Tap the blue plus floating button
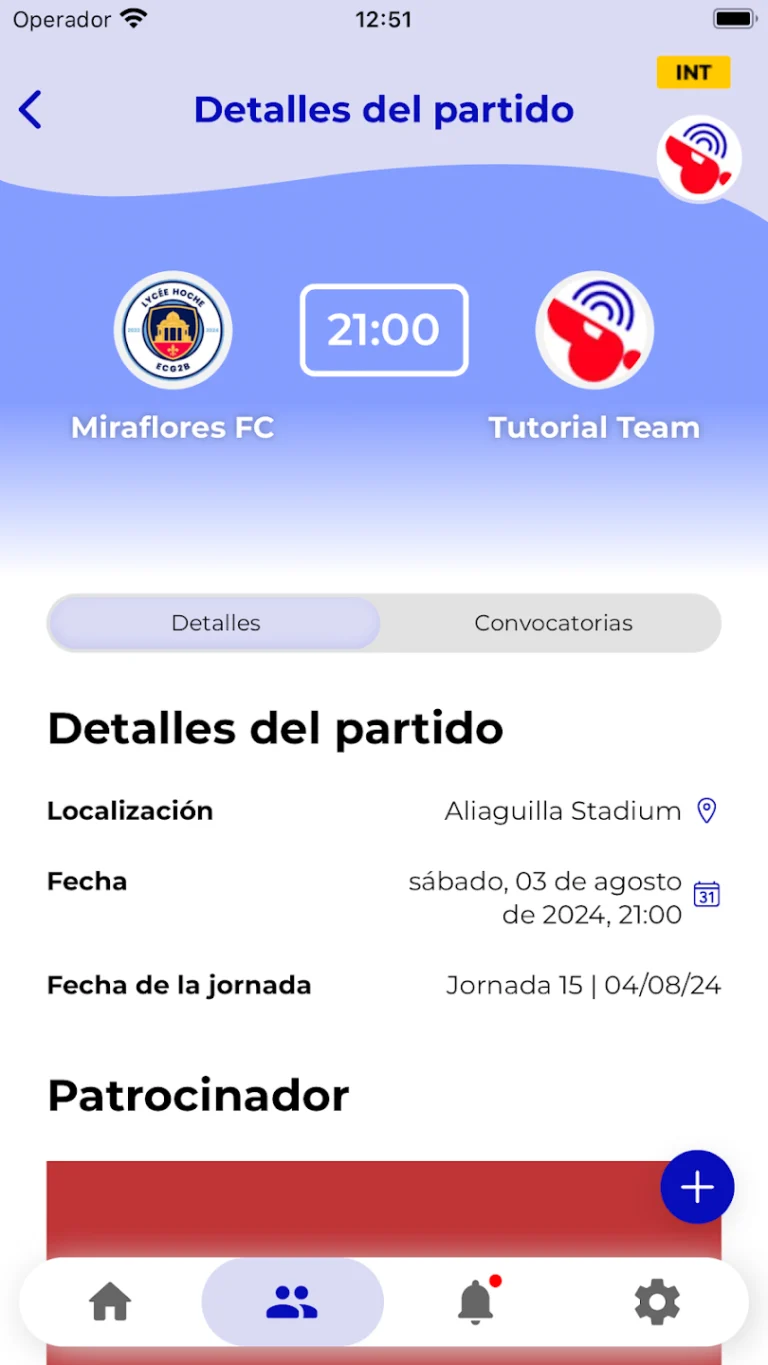Image resolution: width=768 pixels, height=1365 pixels. pos(697,1187)
